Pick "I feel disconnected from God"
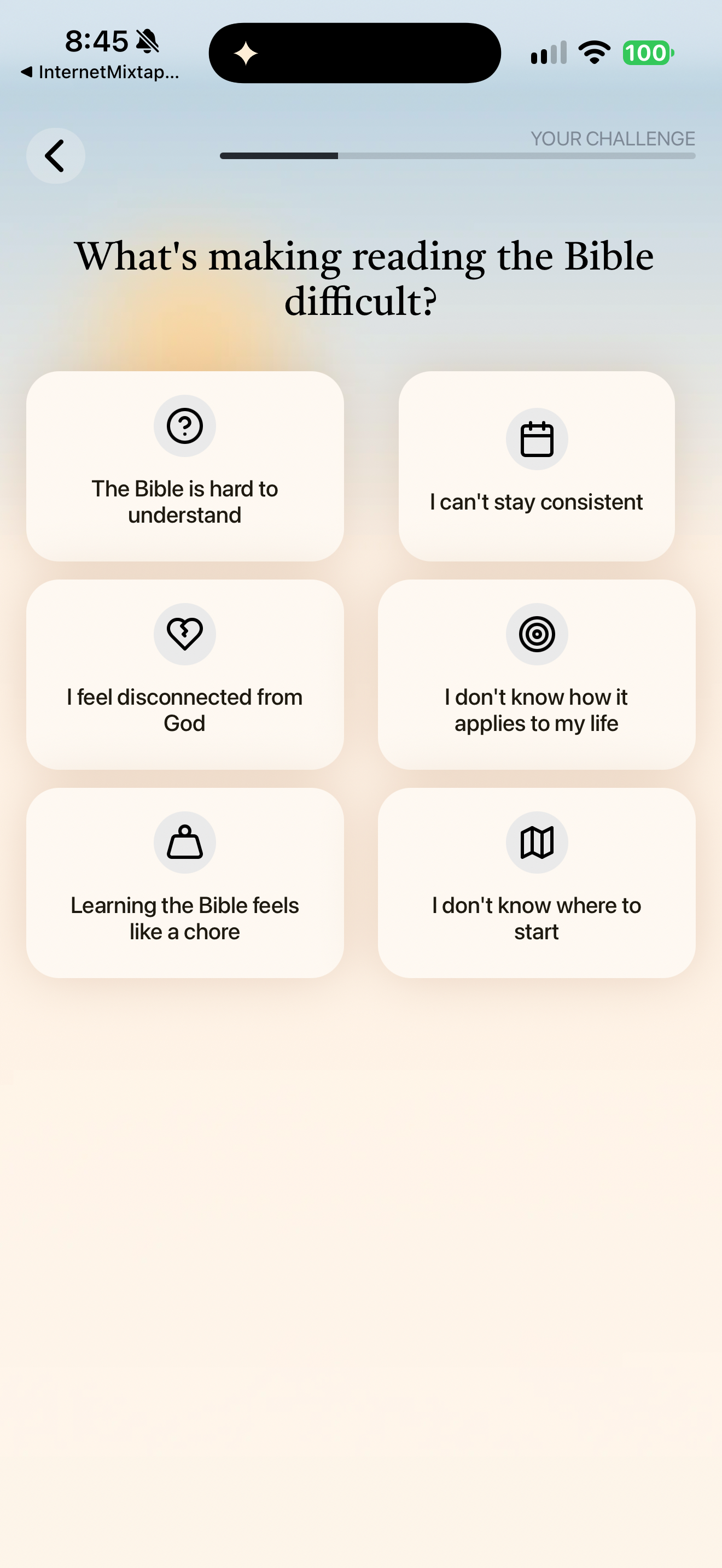 (184, 675)
